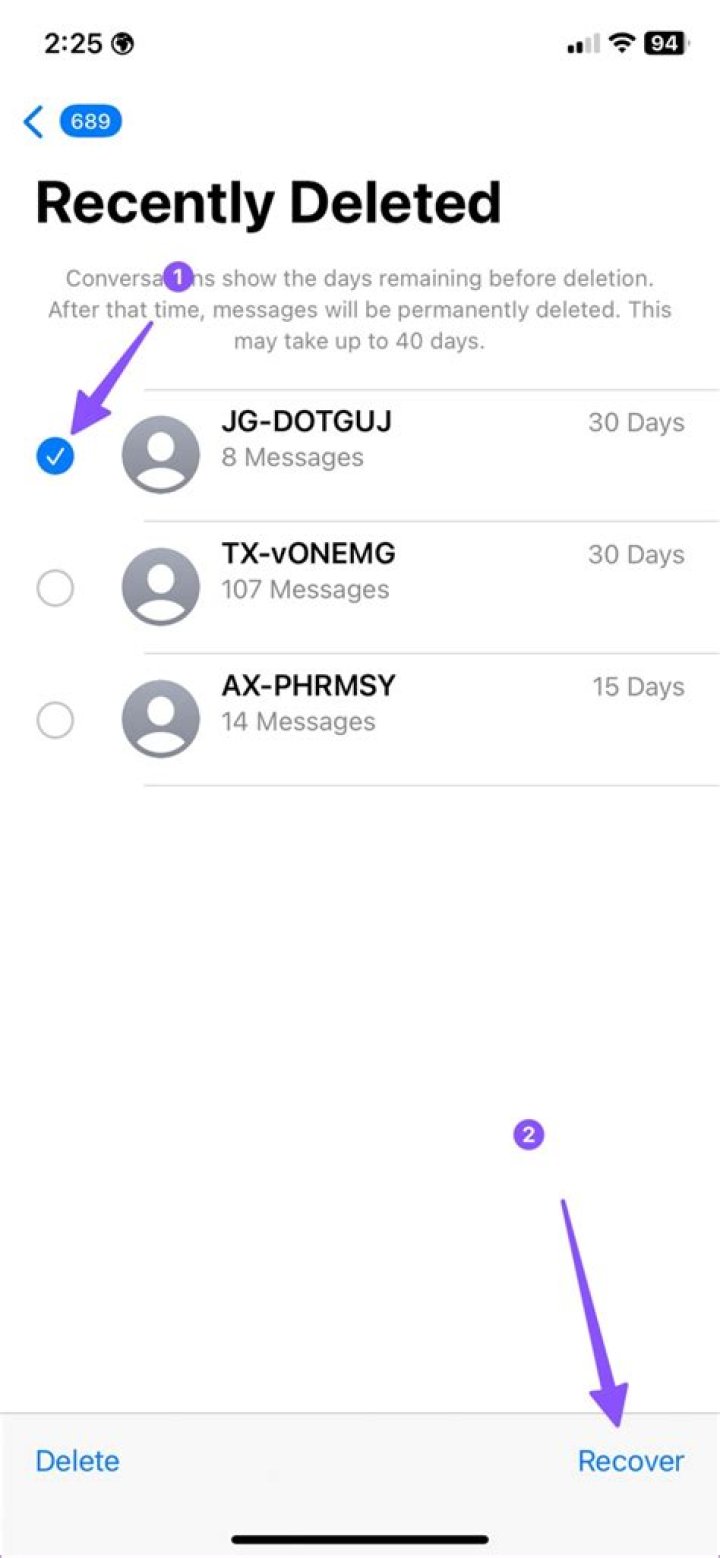Viewport: 720px width, 1558px height.
Task: Tap the Recover button
Action: pos(630,1460)
